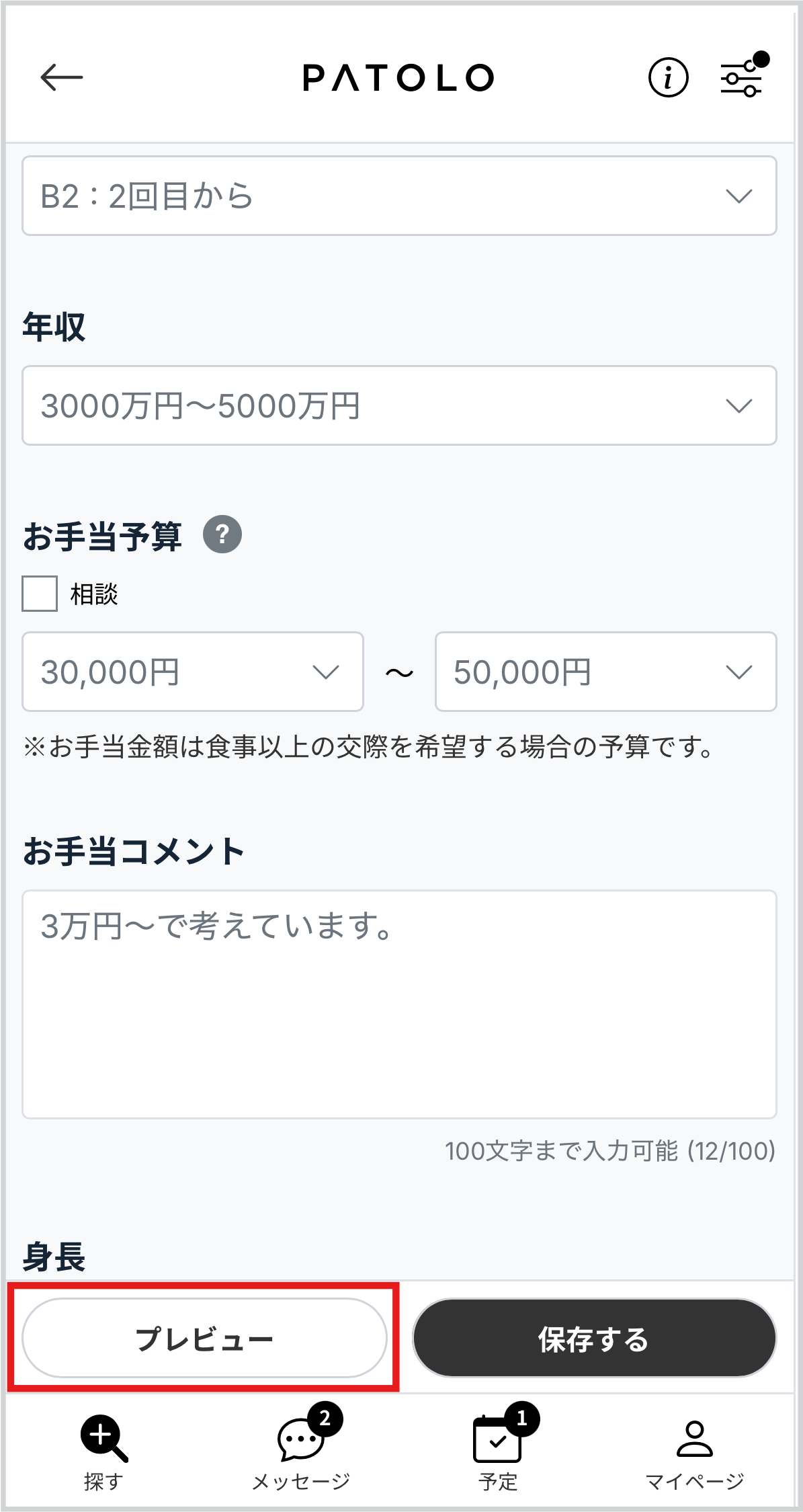The width and height of the screenshot is (803, 1512).
Task: Go to the 予定 tab
Action: tap(499, 1453)
